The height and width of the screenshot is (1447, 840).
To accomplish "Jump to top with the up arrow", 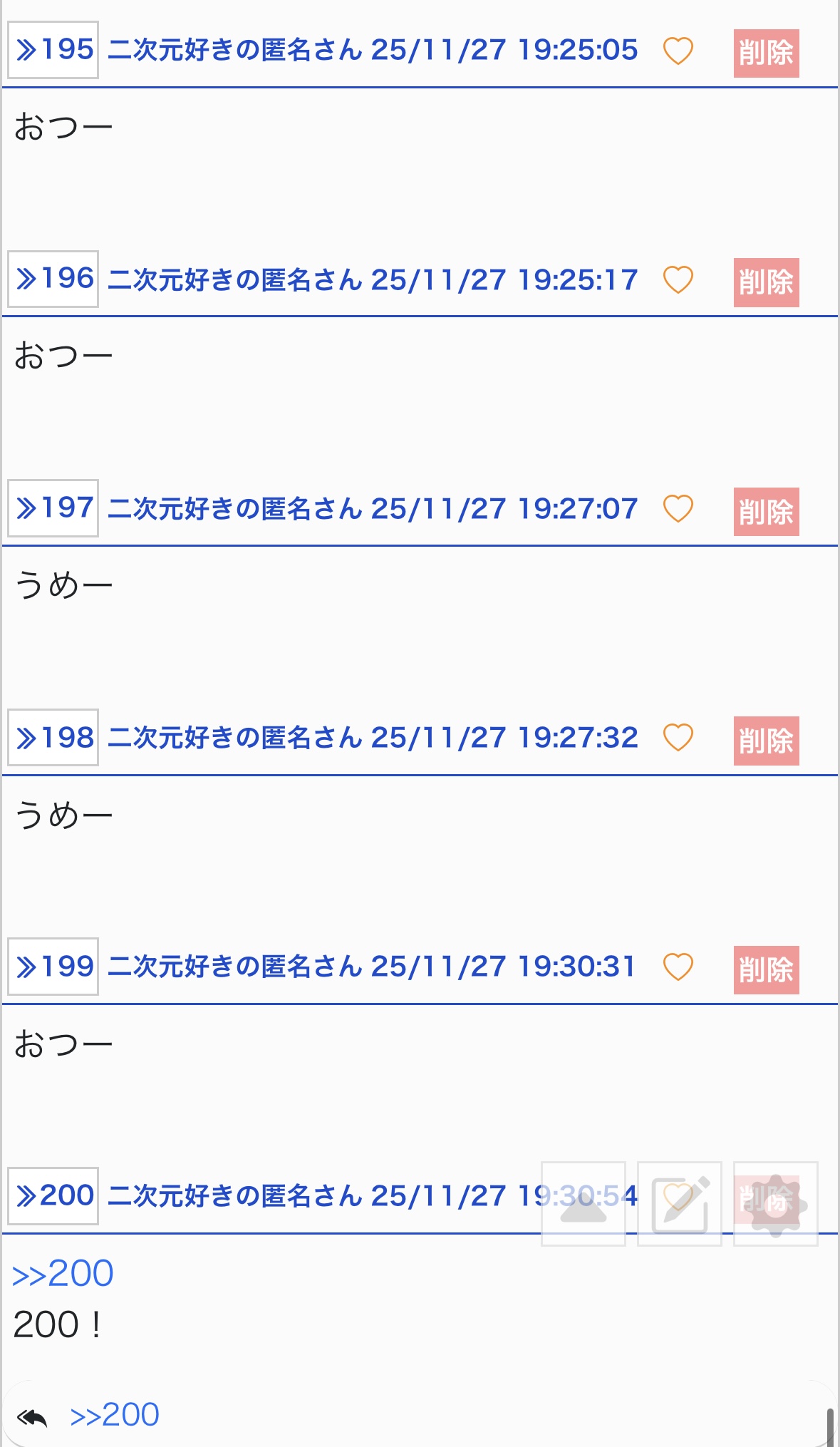I will click(x=584, y=1204).
